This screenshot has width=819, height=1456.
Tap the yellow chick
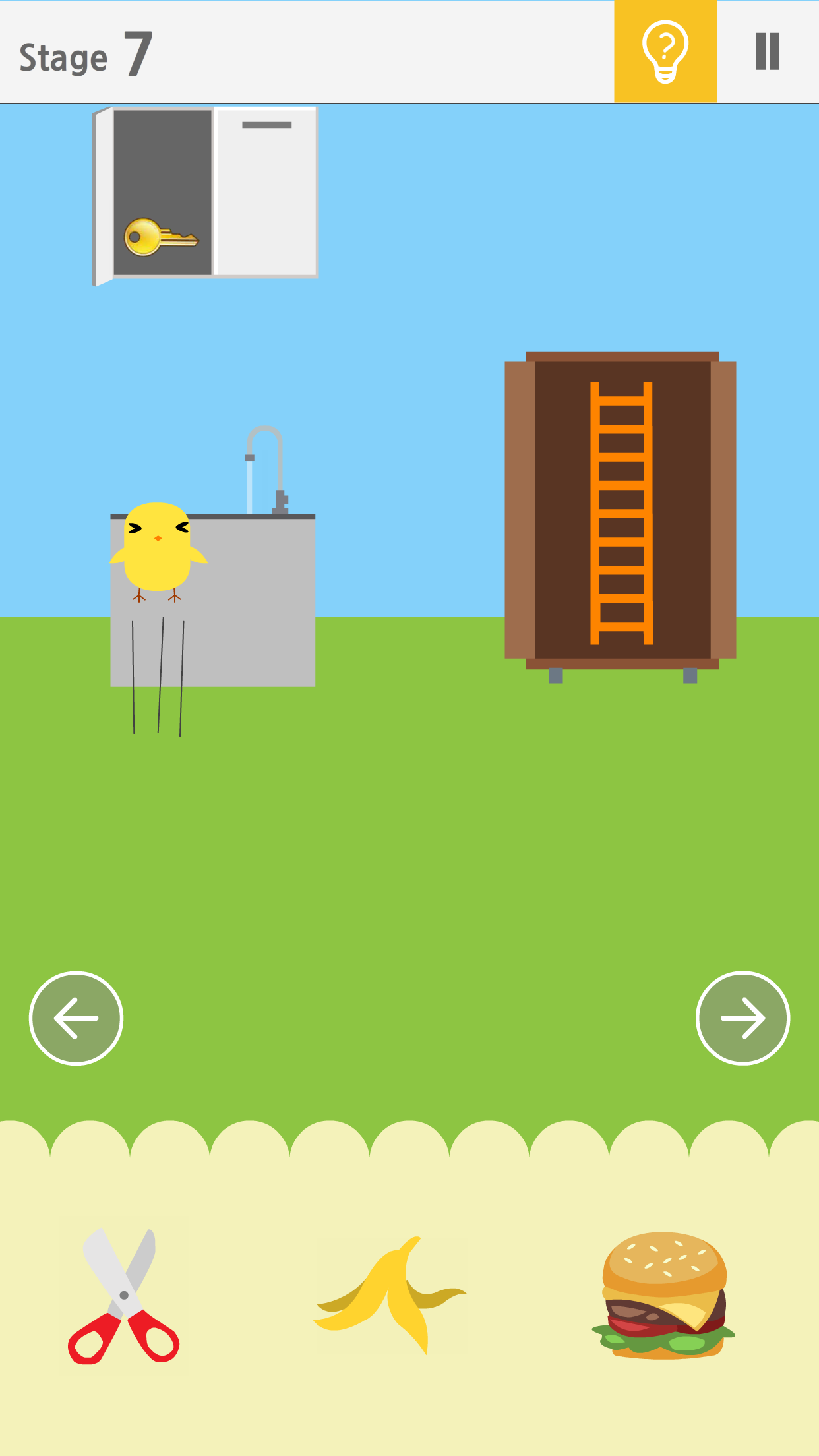pyautogui.click(x=158, y=548)
